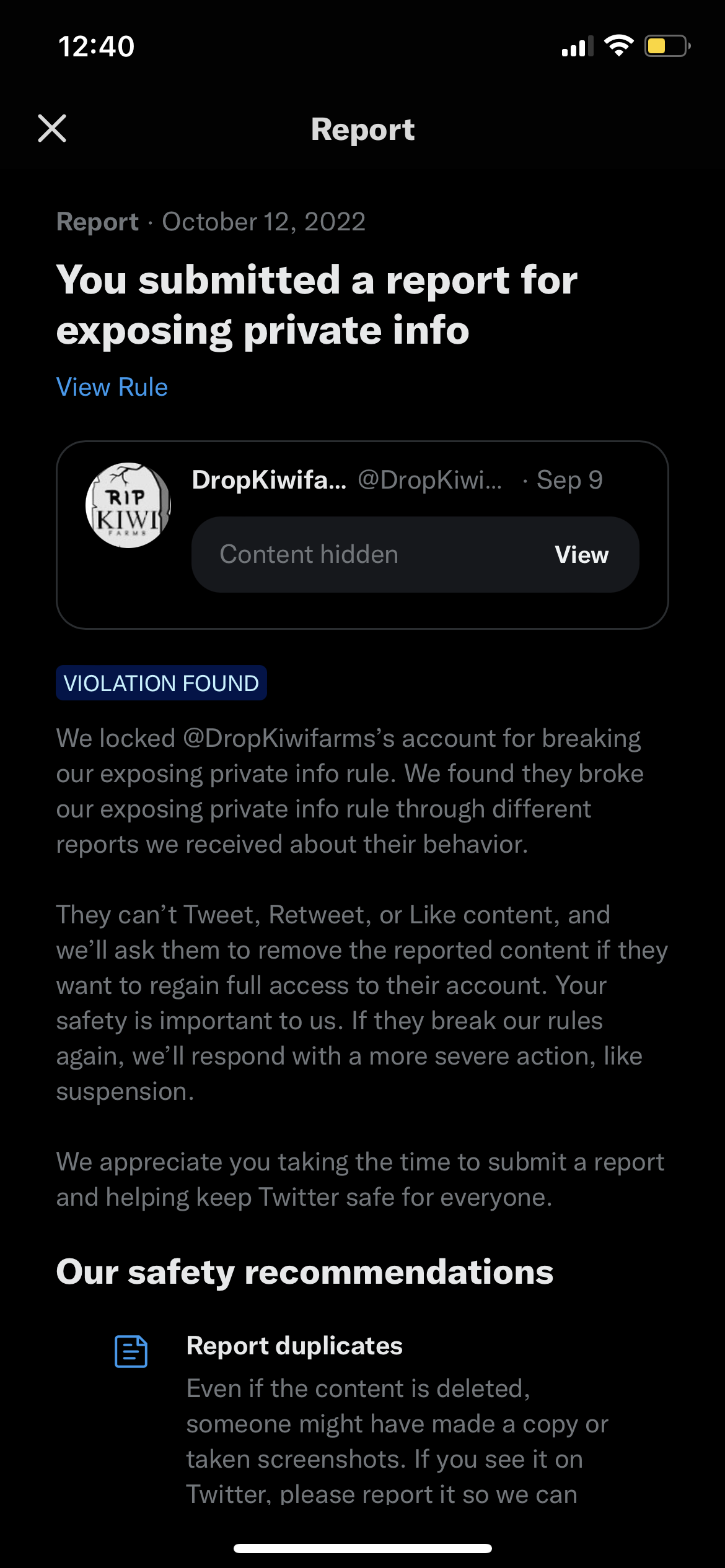The height and width of the screenshot is (1568, 725).
Task: Tap View to reveal hidden content
Action: click(x=581, y=554)
